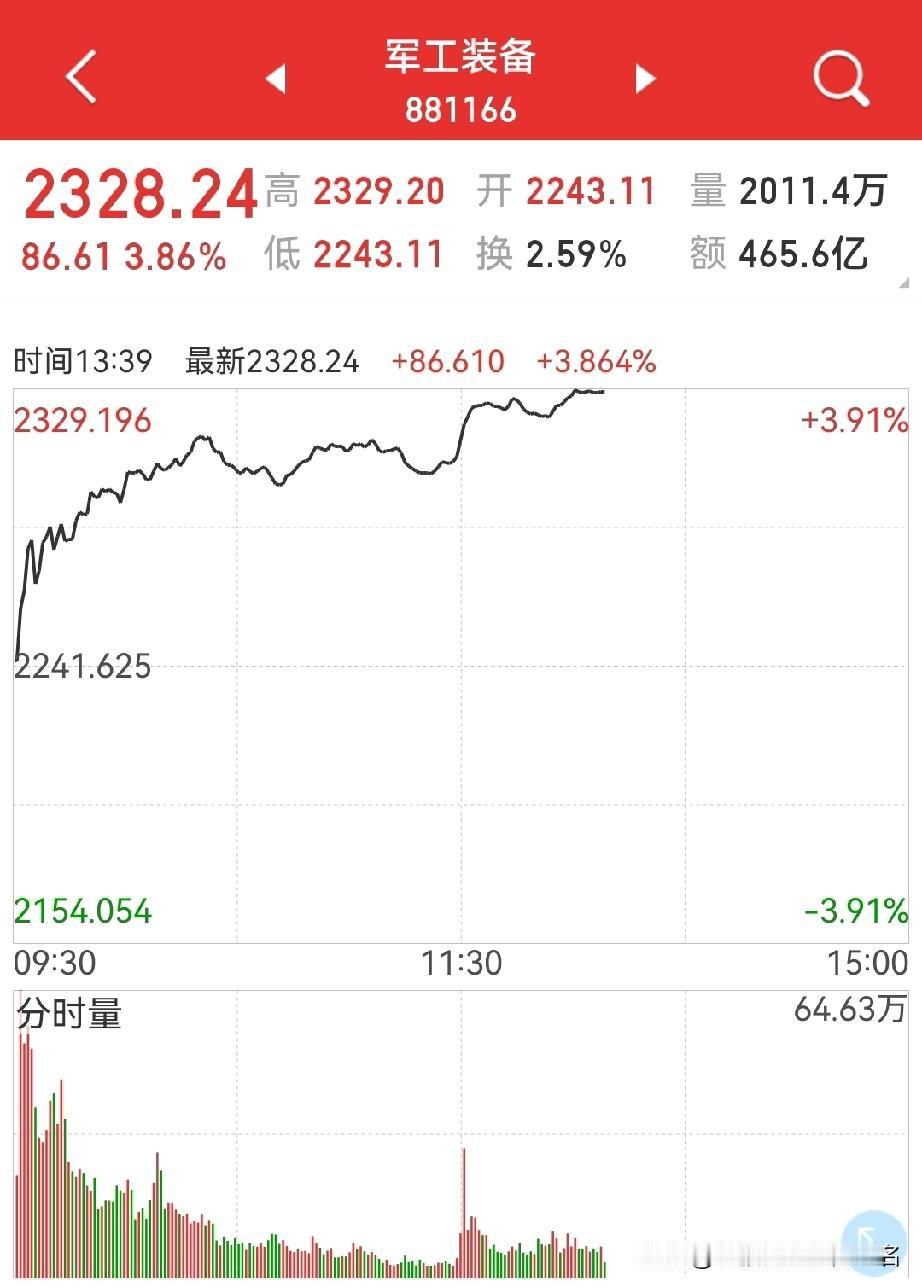Select the 分时量 volume panel label
This screenshot has height=1288, width=922.
(67, 1014)
